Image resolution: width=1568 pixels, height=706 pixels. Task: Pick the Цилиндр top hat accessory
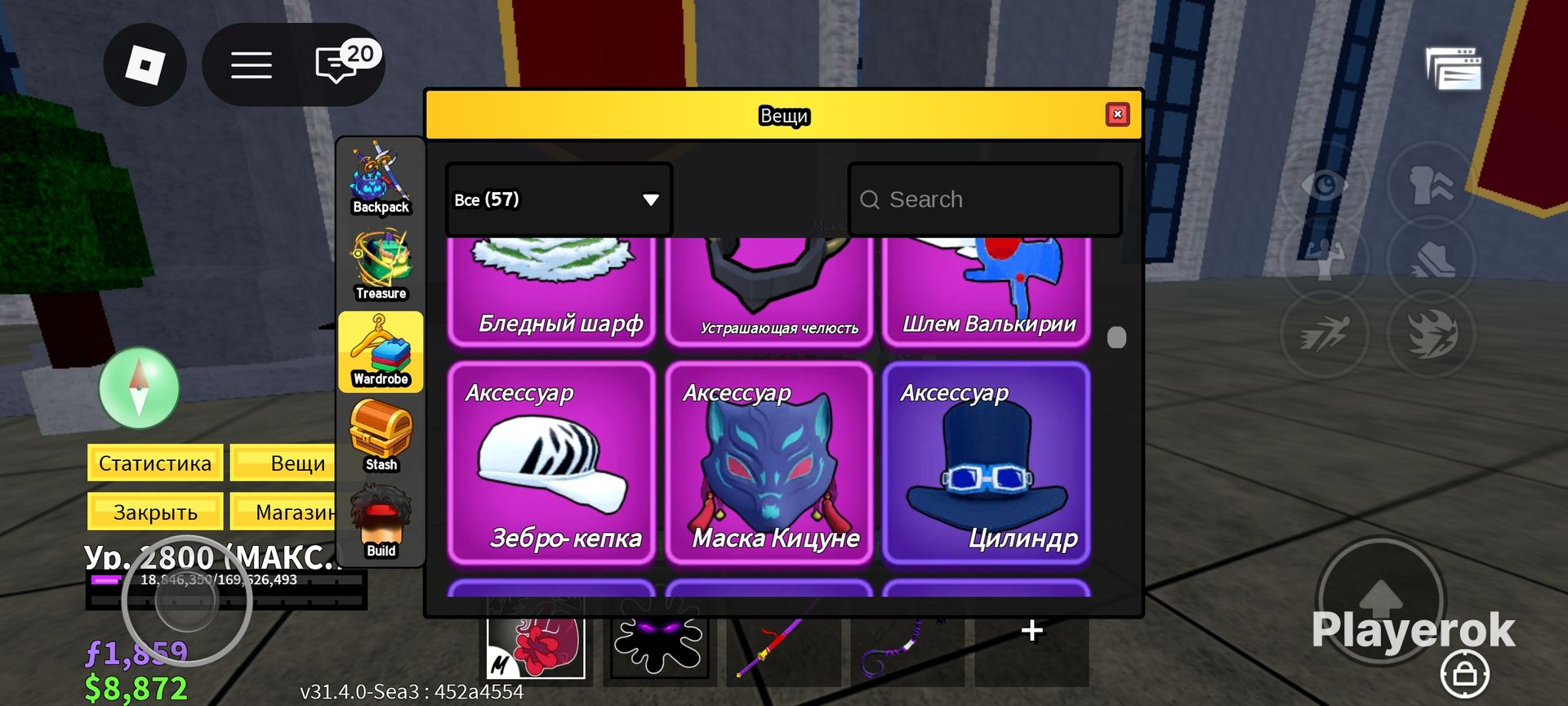(x=987, y=463)
